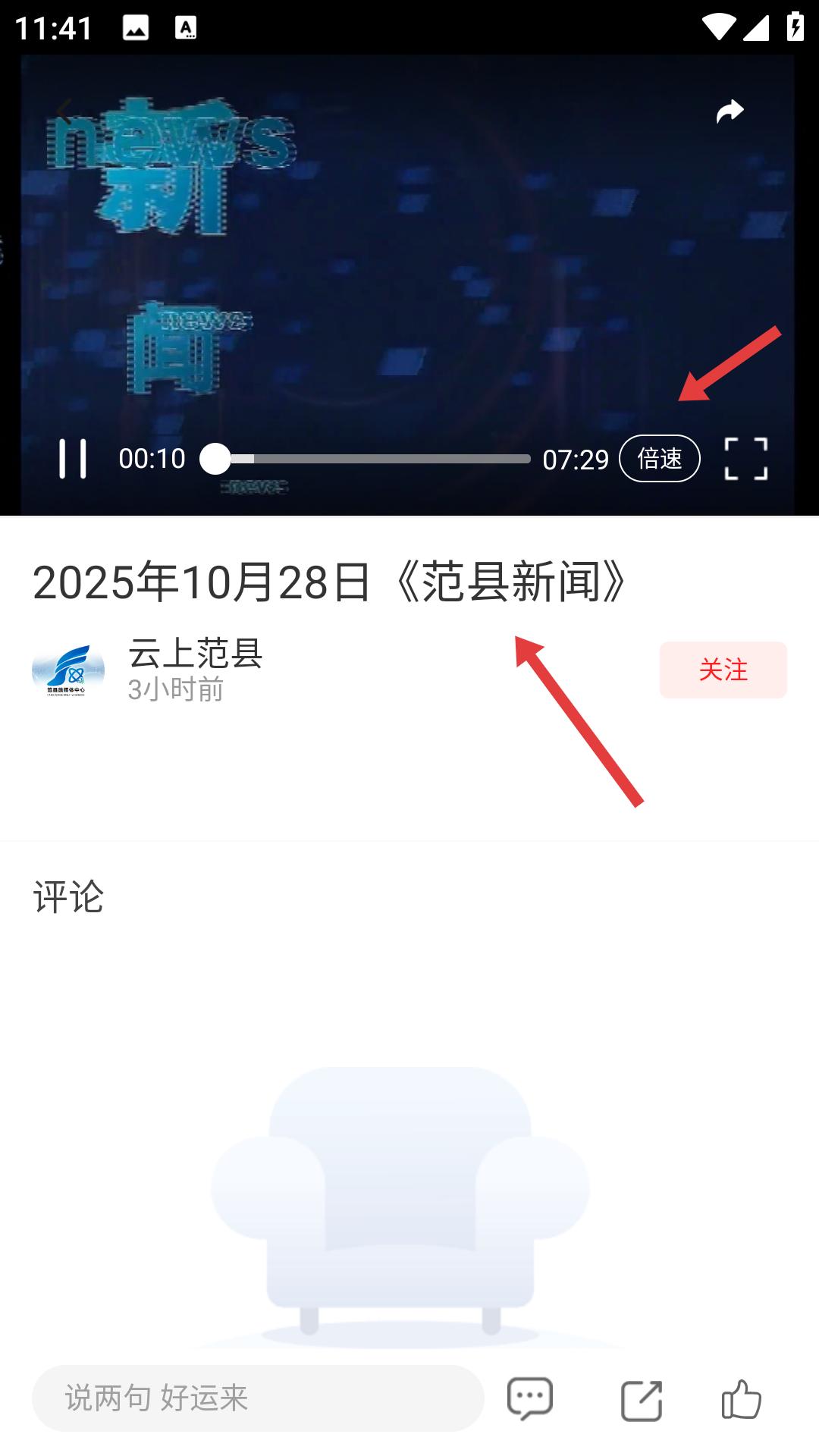
Task: Like the video with the thumbs-up icon
Action: click(x=741, y=1398)
